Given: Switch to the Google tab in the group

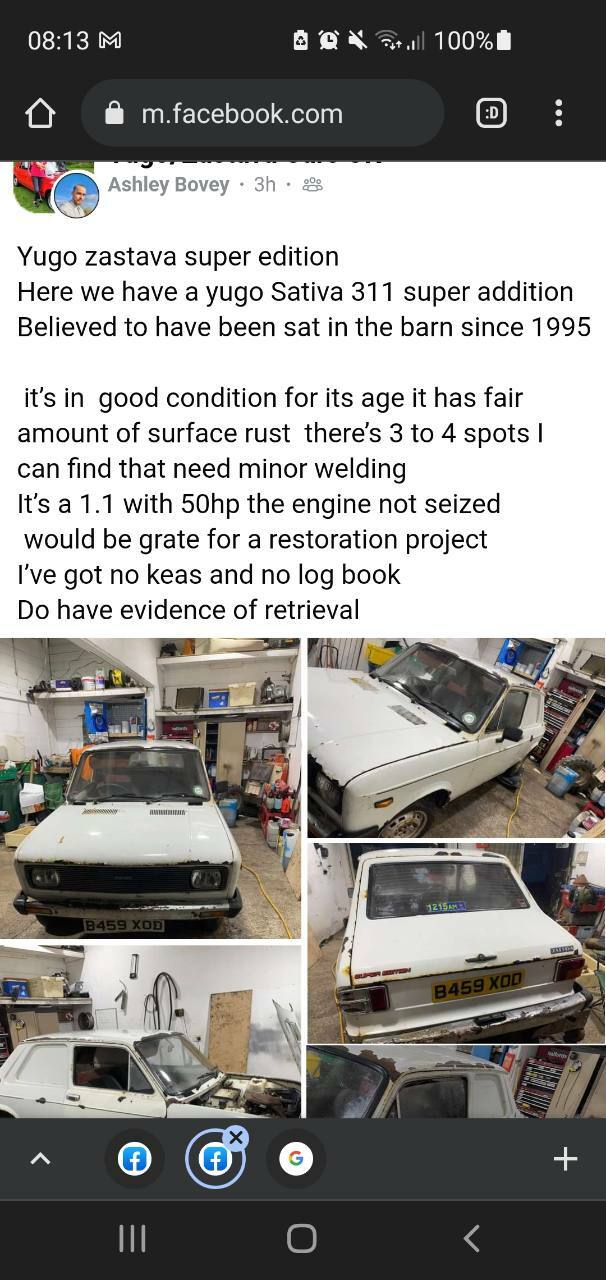Looking at the screenshot, I should [295, 1159].
